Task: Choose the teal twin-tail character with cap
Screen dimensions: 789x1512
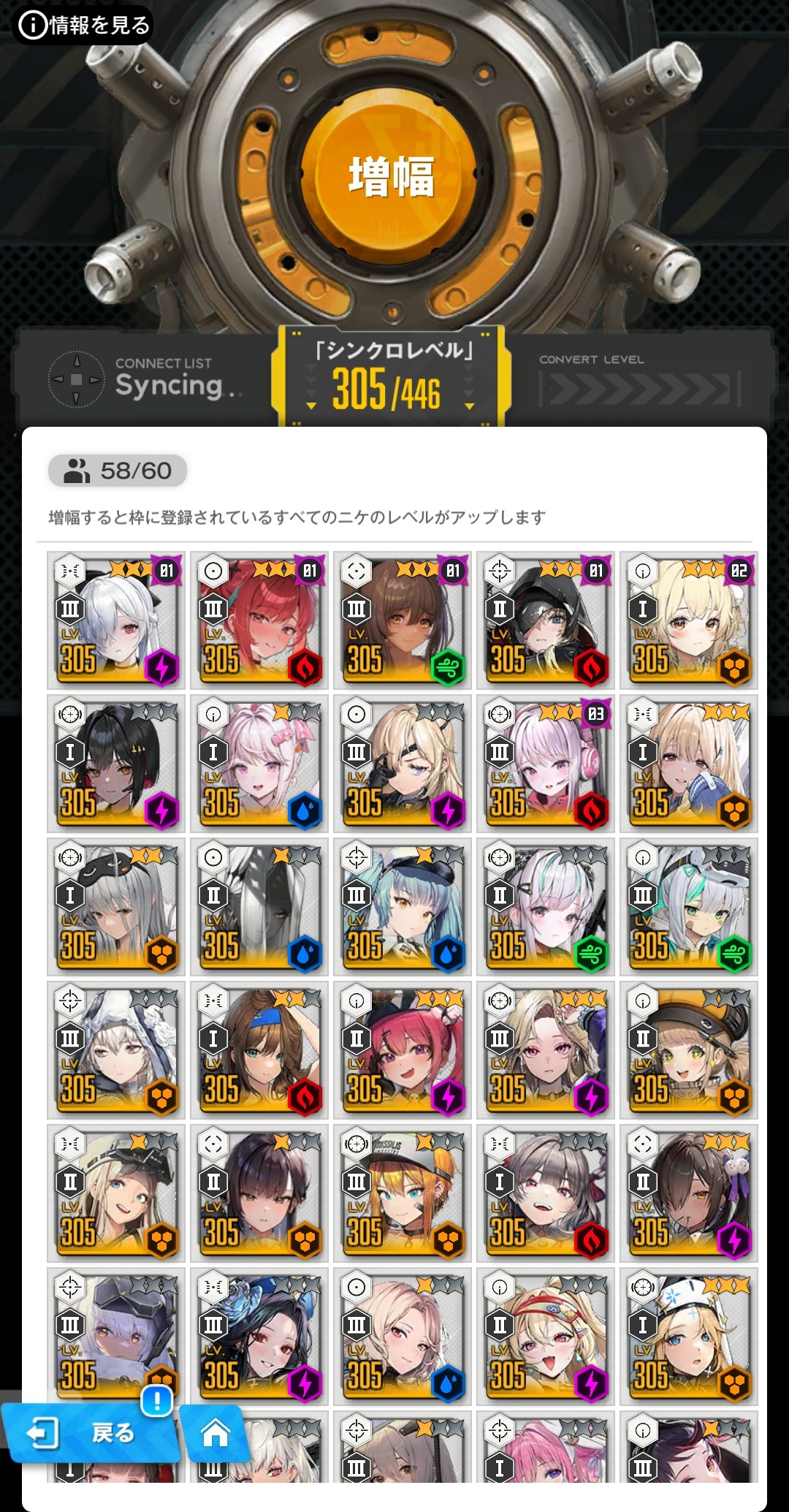Action: click(403, 907)
